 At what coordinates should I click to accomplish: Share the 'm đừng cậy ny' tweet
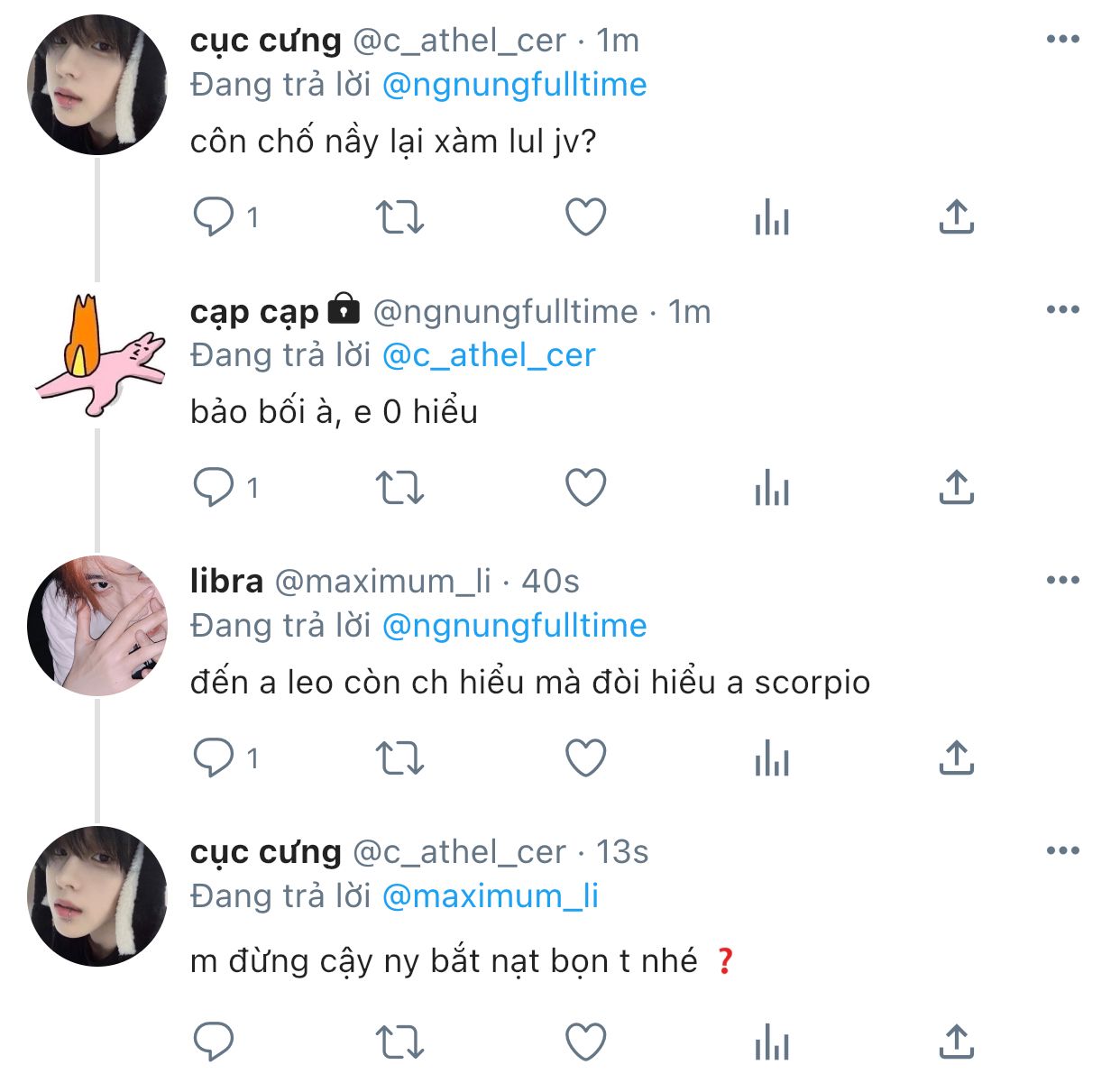(x=956, y=1042)
